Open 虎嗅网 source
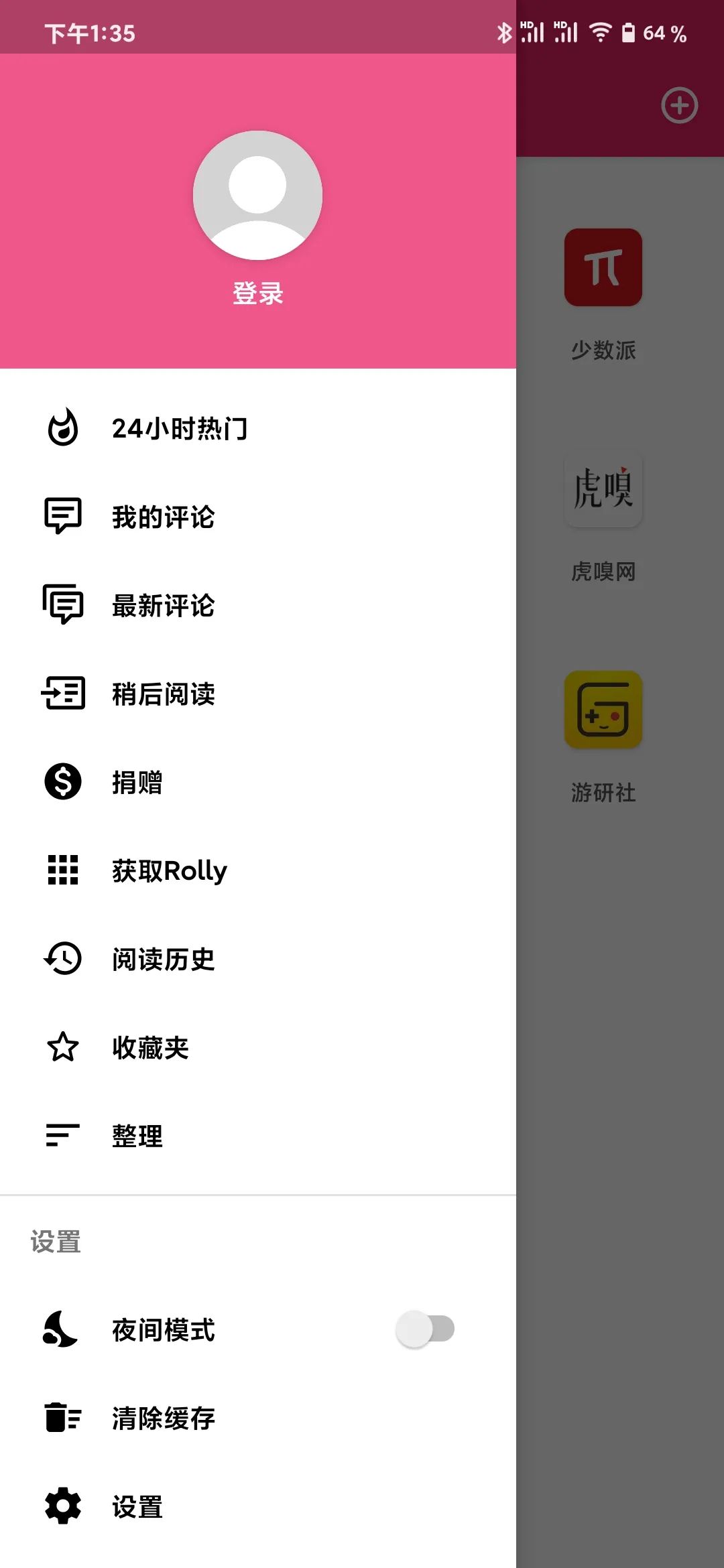Image resolution: width=724 pixels, height=1568 pixels. pyautogui.click(x=603, y=489)
